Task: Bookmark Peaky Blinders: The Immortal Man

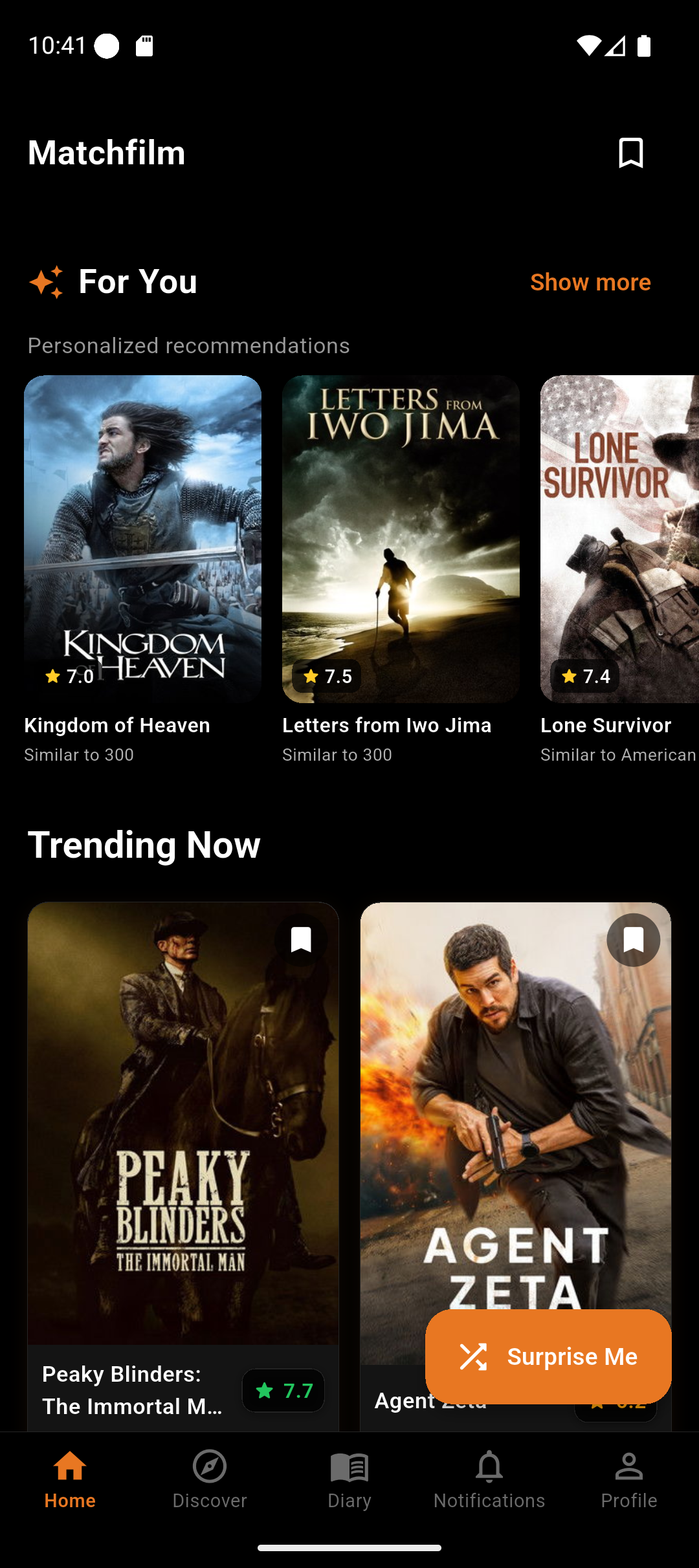Action: pyautogui.click(x=301, y=940)
